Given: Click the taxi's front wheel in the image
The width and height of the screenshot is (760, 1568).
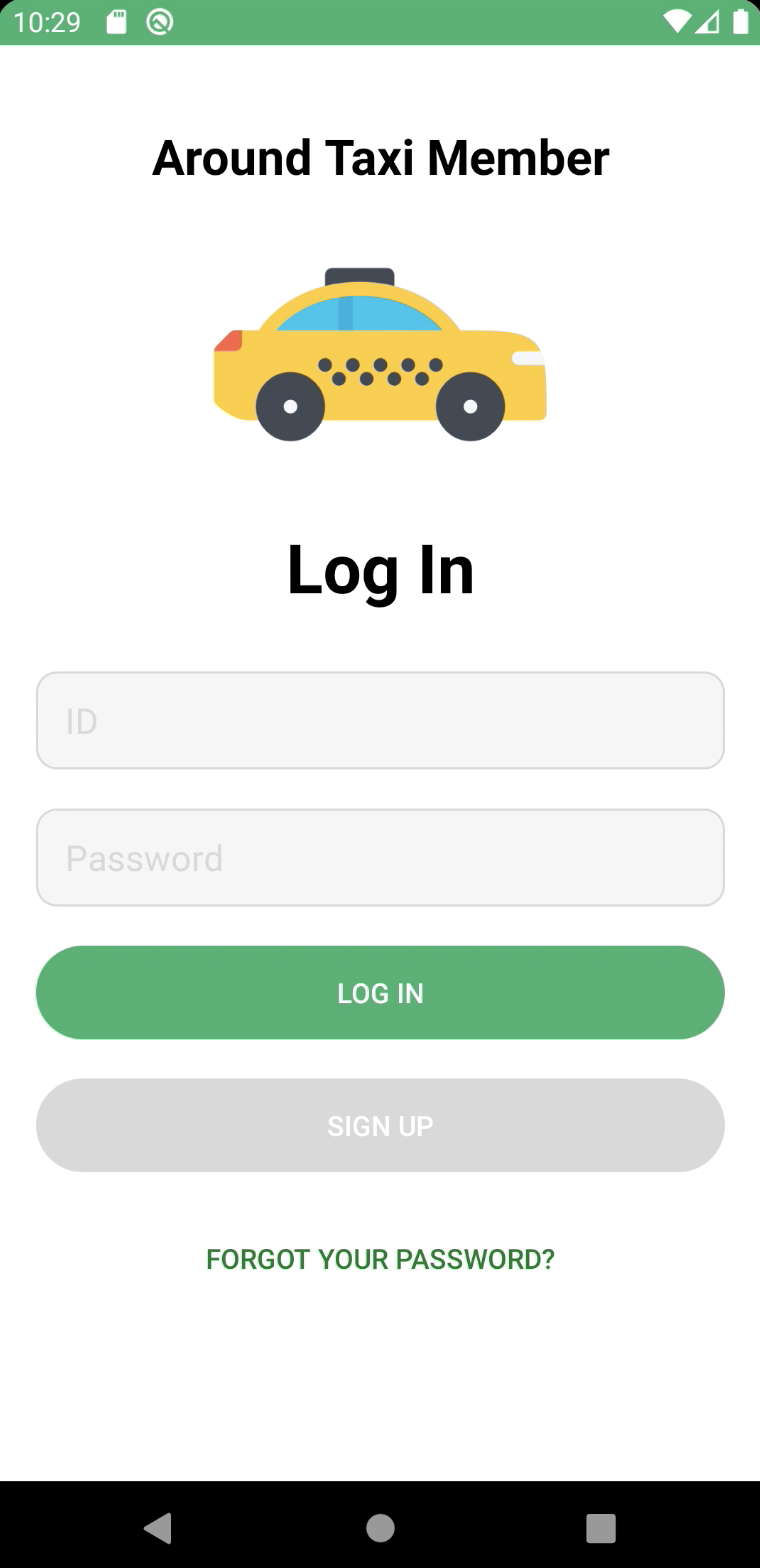Looking at the screenshot, I should 470,407.
